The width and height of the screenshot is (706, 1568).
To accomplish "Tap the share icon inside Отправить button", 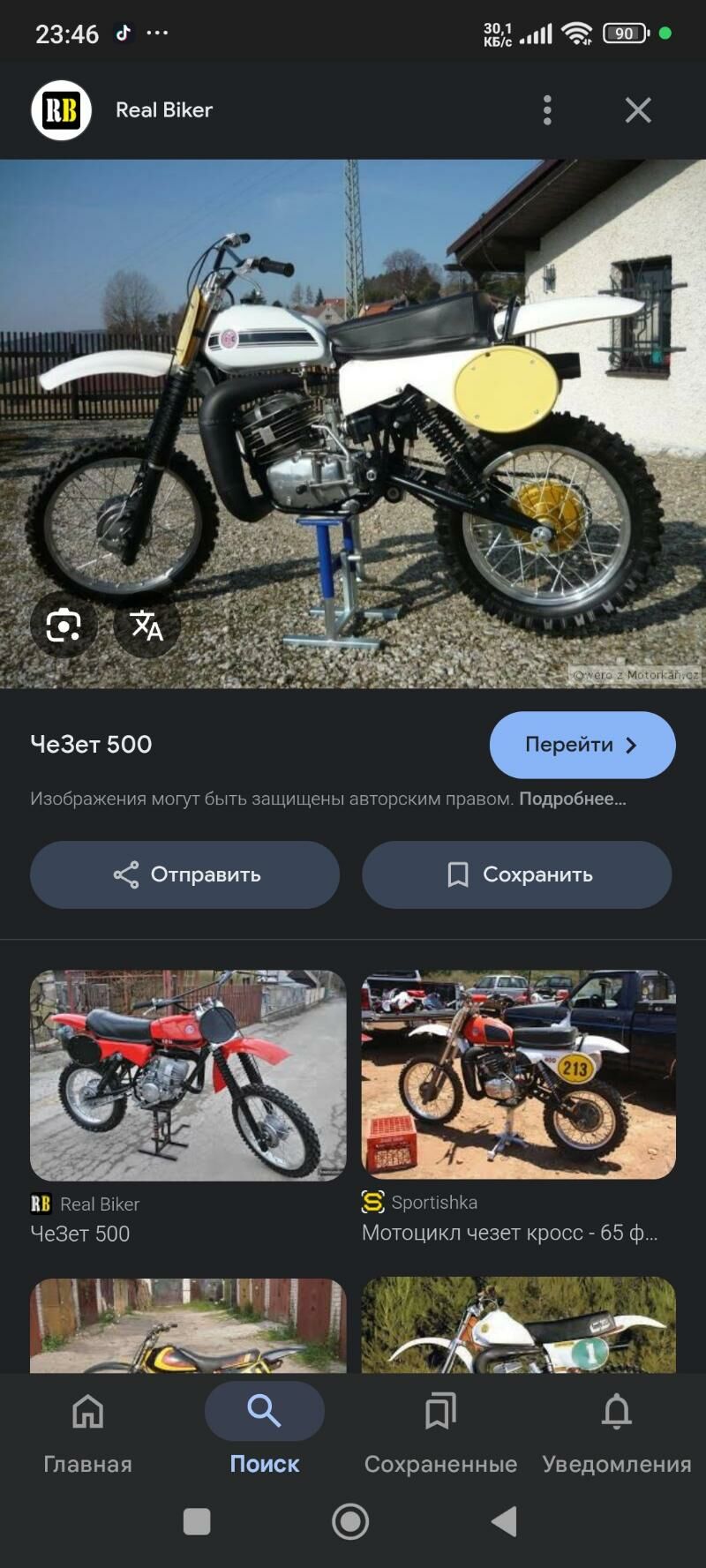I will click(127, 874).
